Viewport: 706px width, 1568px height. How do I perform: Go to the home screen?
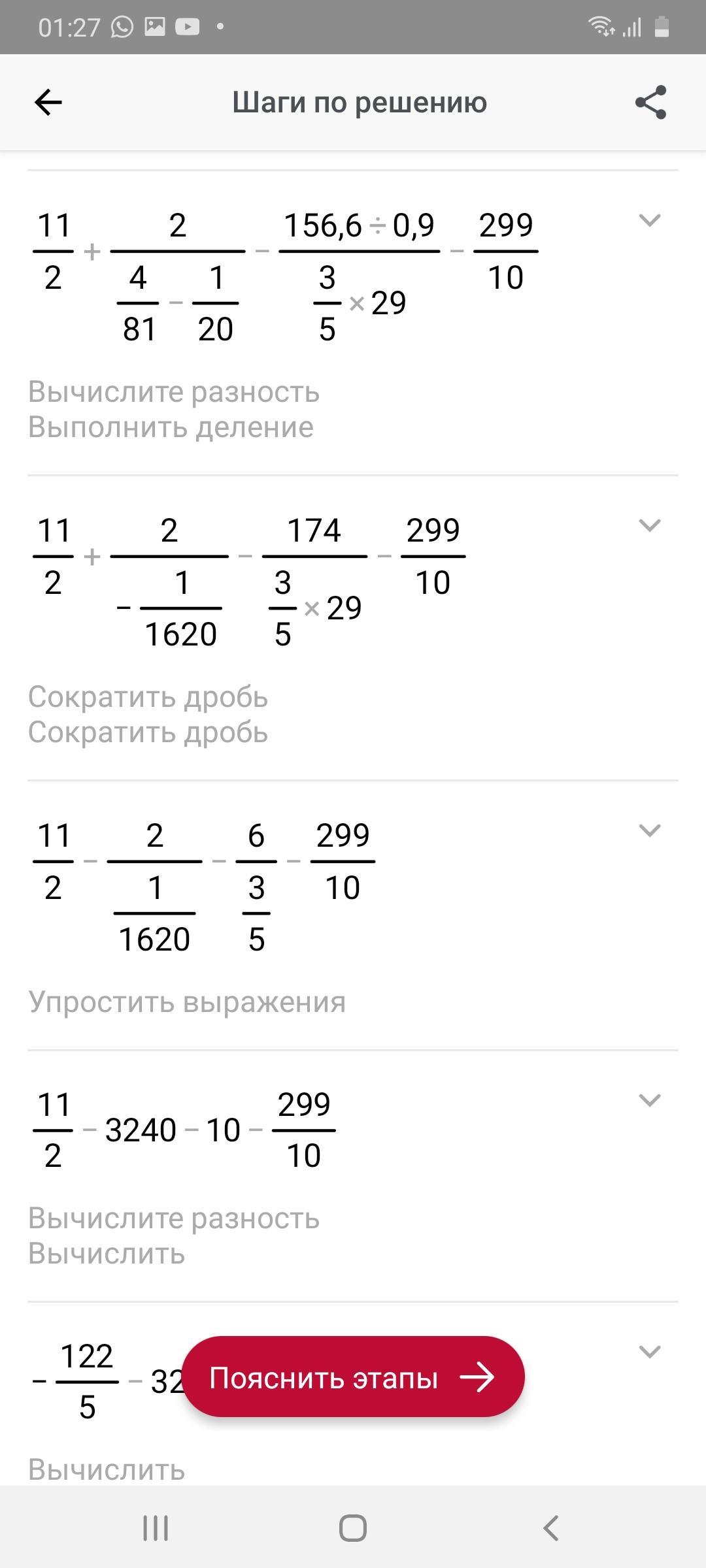pos(353,1528)
